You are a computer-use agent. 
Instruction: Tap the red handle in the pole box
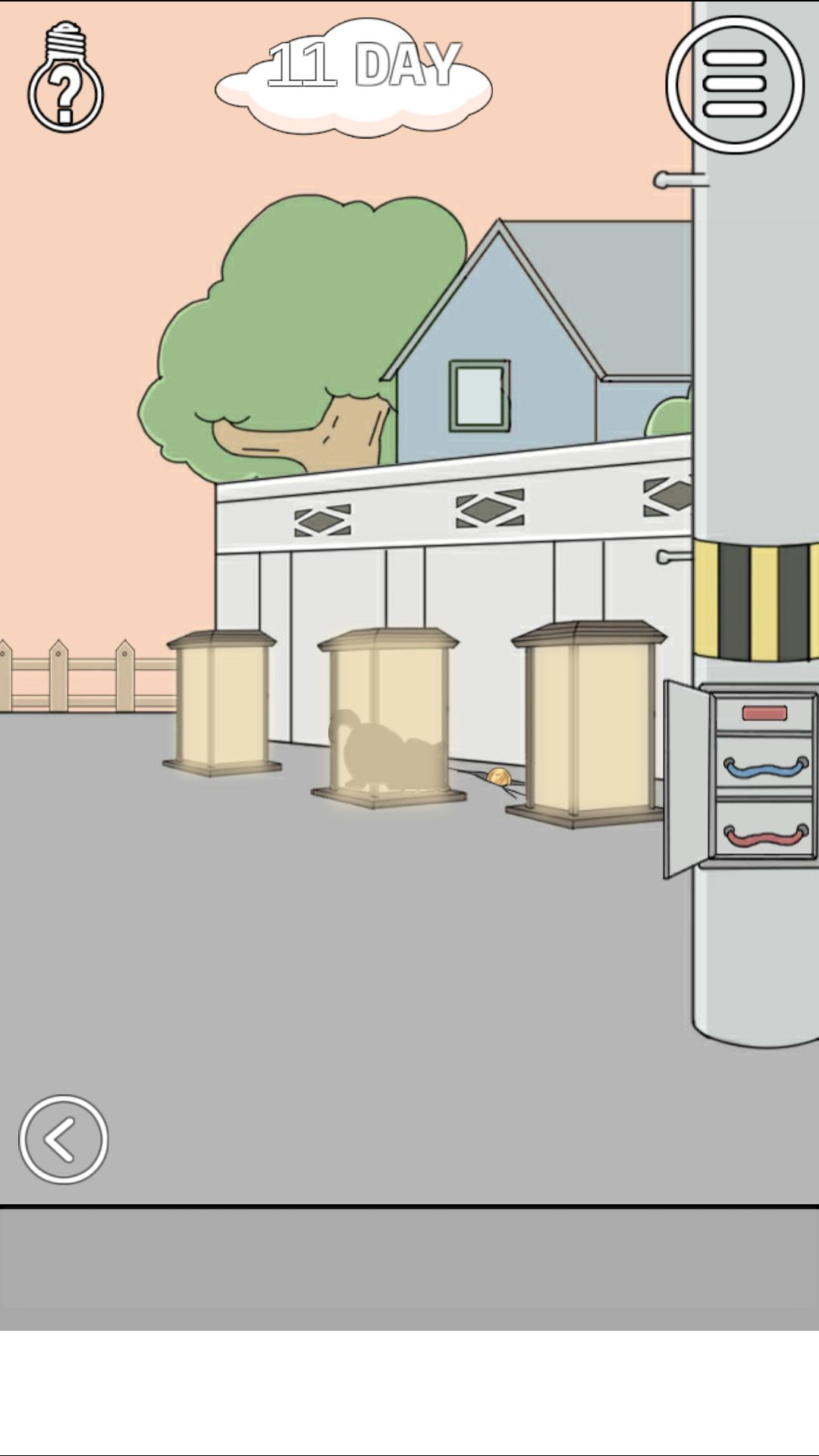[x=764, y=836]
